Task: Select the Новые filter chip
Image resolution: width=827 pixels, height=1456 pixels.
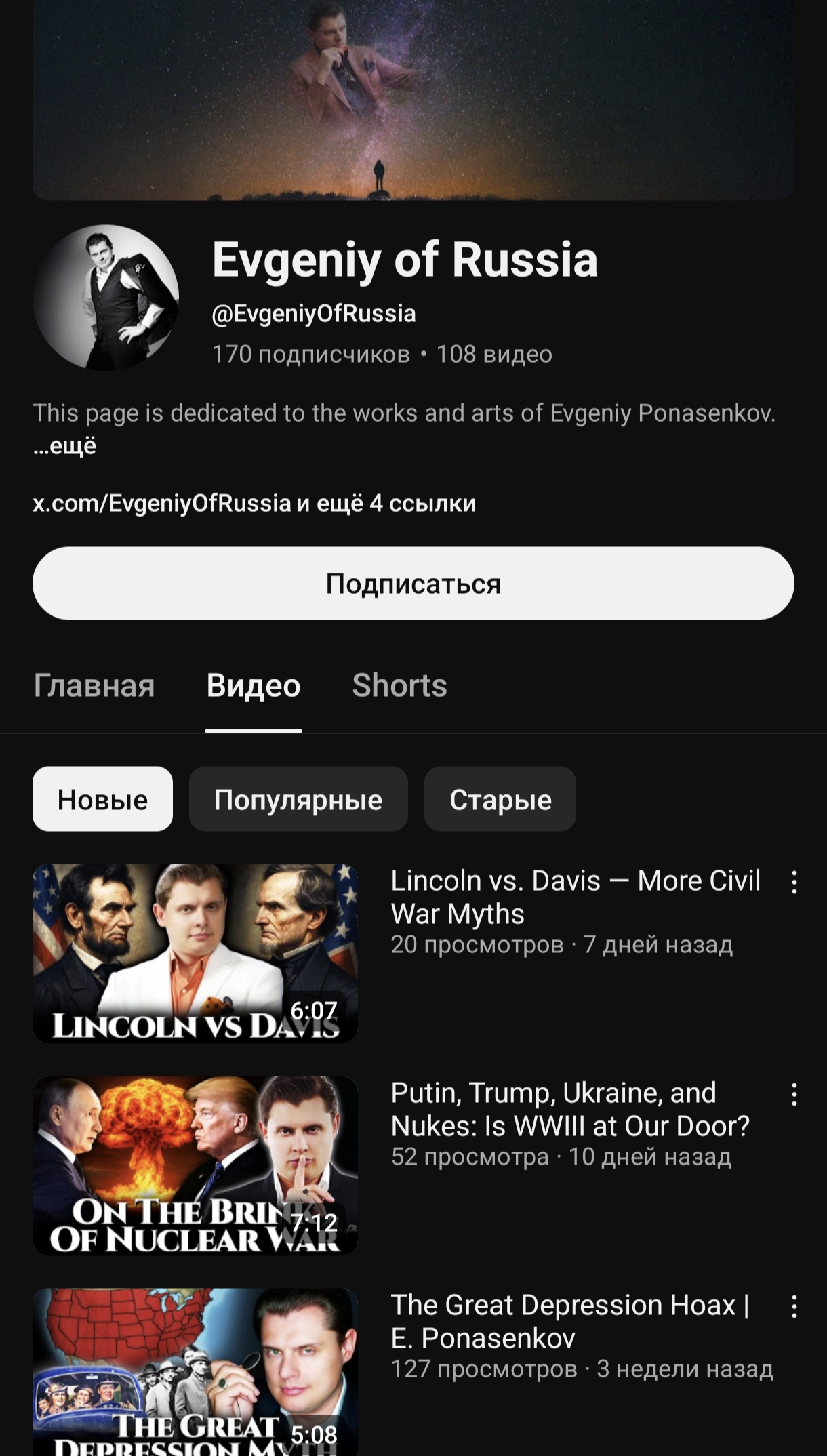Action: tap(102, 799)
